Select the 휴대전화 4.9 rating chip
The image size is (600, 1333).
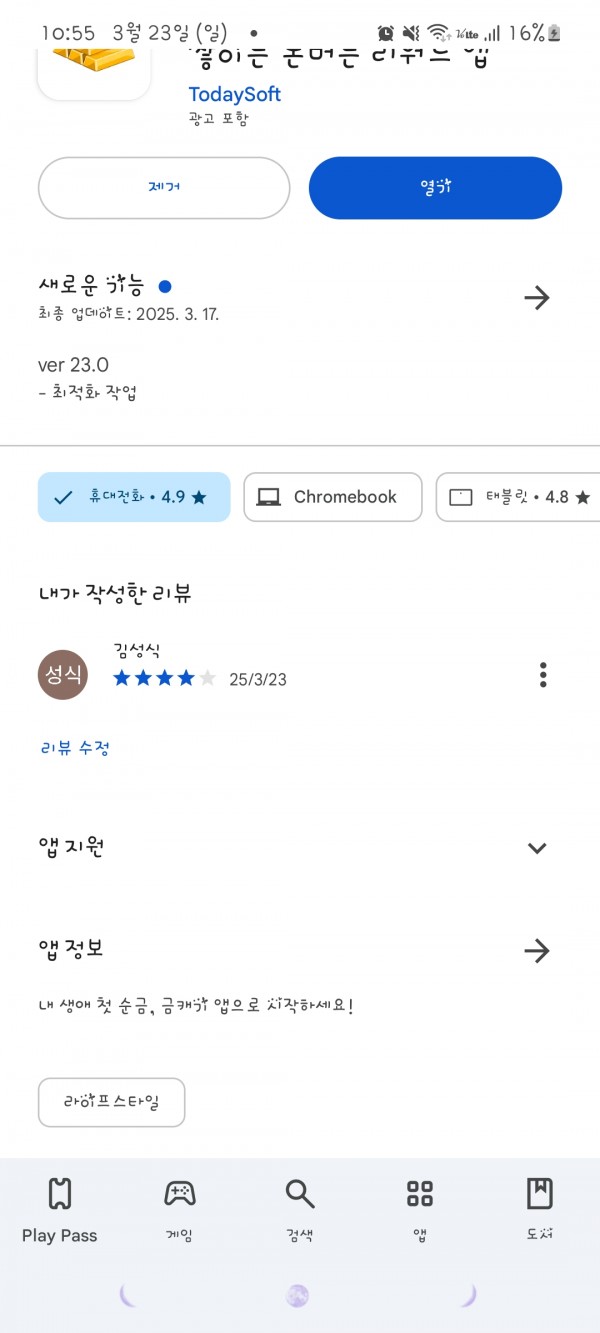tap(134, 497)
